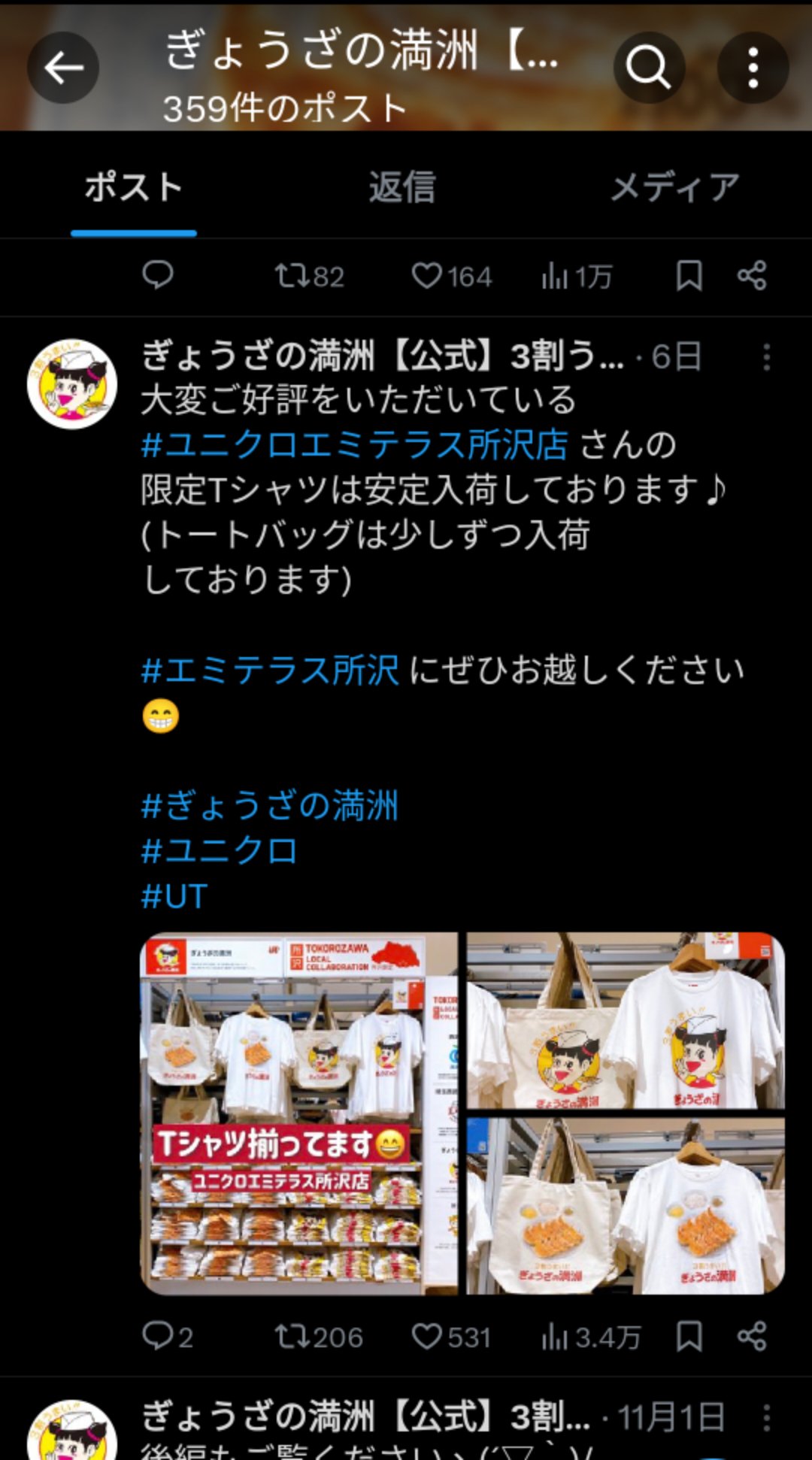This screenshot has height=1460, width=812.
Task: Open the #UT hashtag
Action: pyautogui.click(x=174, y=895)
